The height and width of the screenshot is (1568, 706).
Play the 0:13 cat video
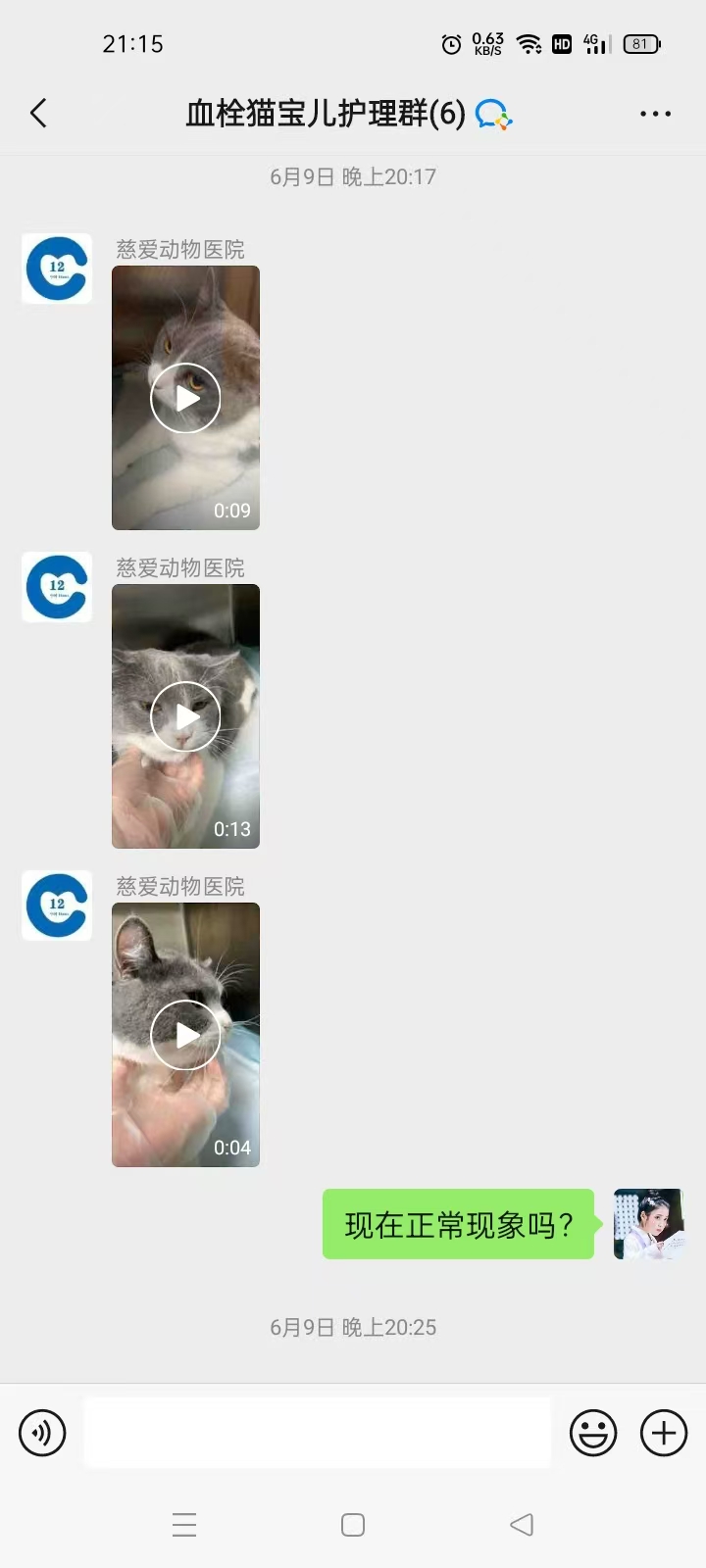click(185, 716)
